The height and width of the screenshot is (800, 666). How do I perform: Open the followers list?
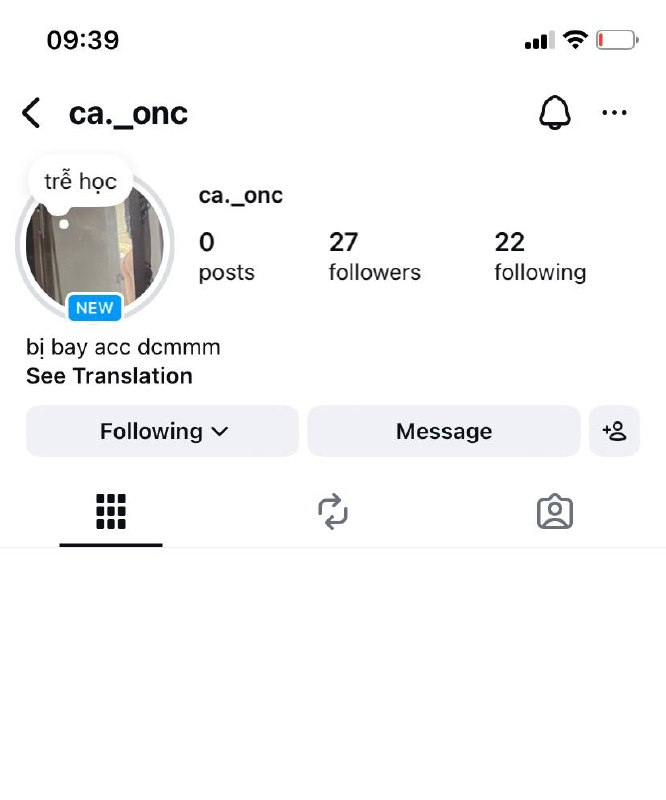[374, 256]
